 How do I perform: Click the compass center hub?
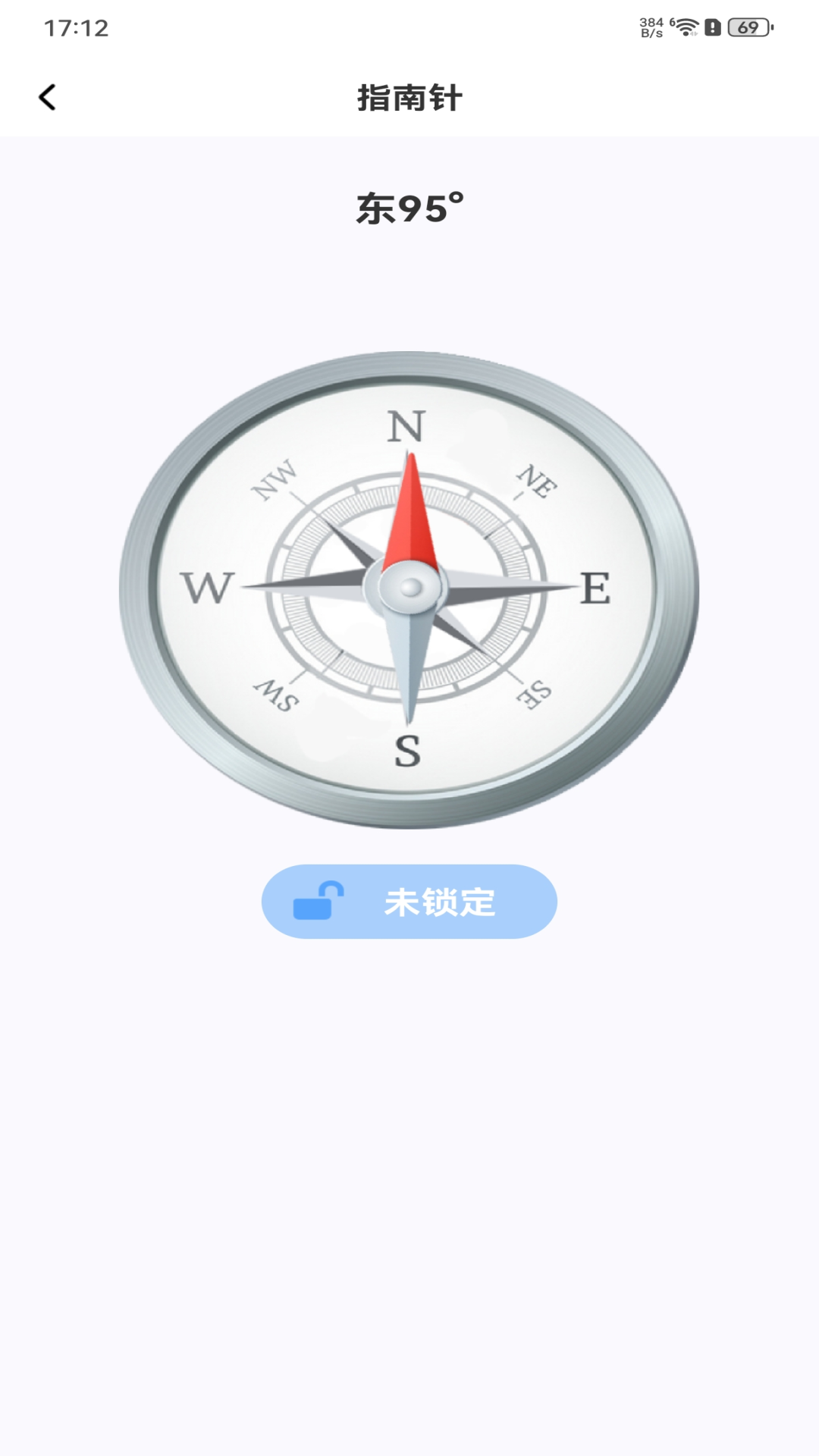[x=409, y=588]
